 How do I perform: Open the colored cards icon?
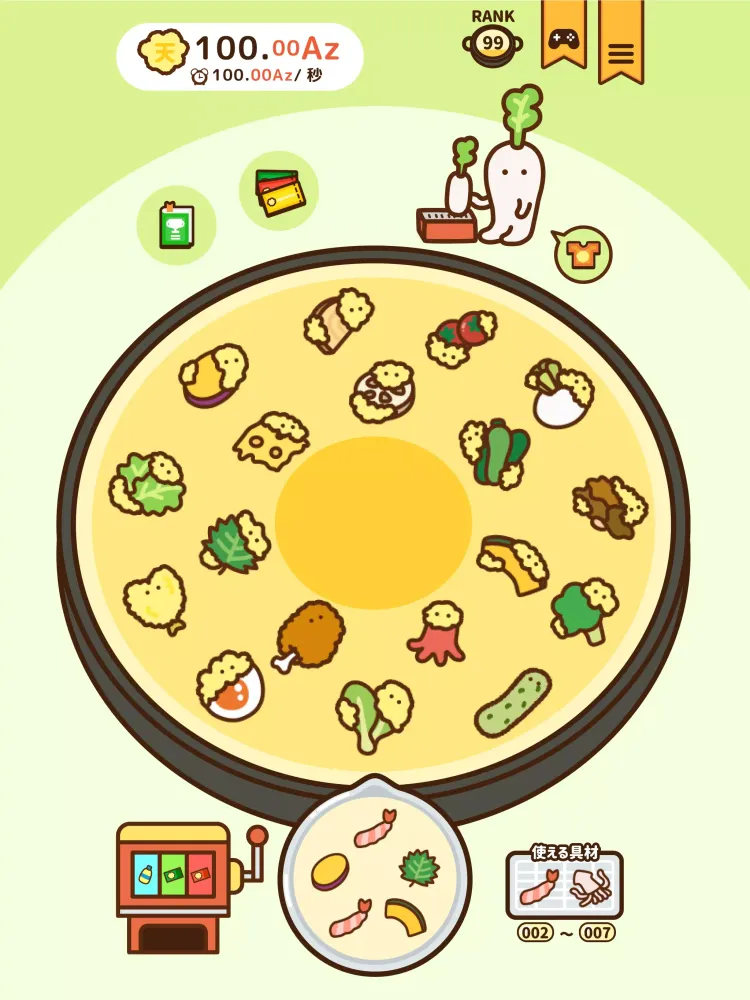(x=278, y=191)
